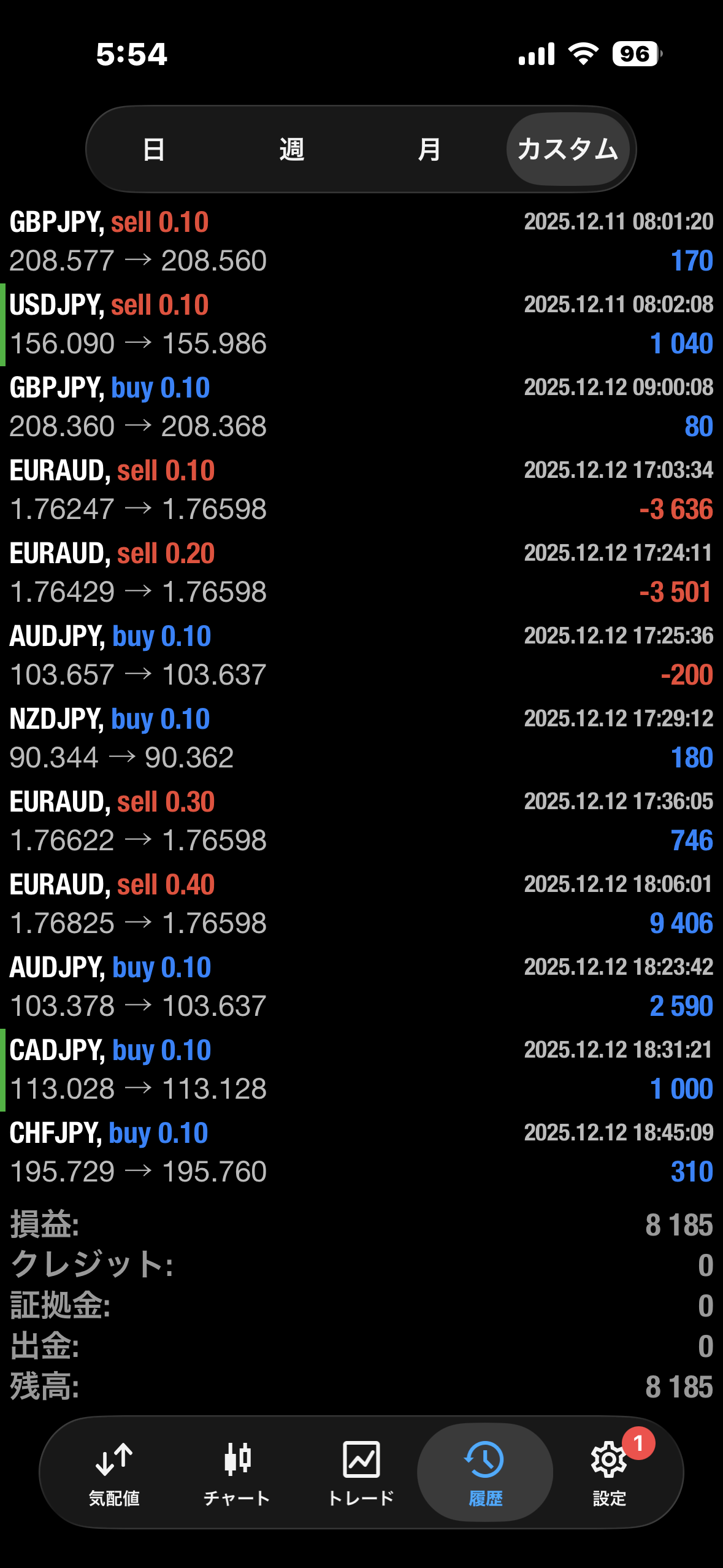This screenshot has width=723, height=1568.
Task: Expand the CADJPY buy 0.10 trade row
Action: tap(361, 1070)
